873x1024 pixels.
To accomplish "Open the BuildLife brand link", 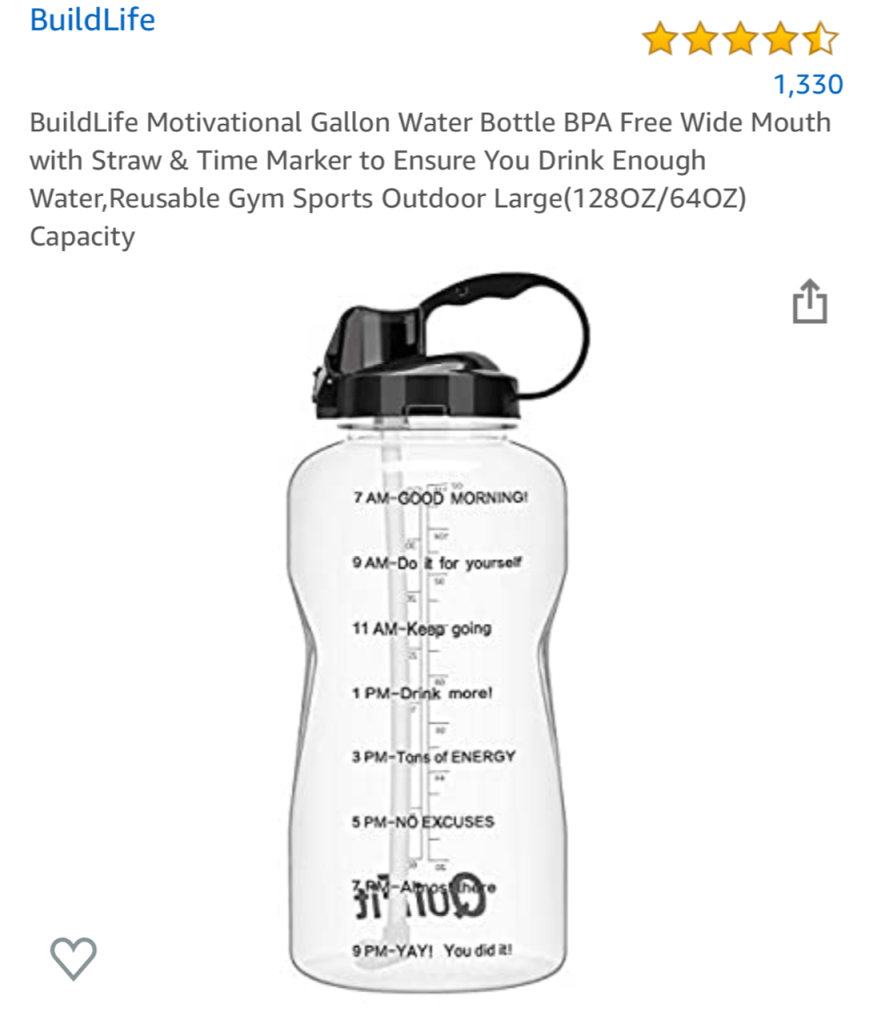I will (x=93, y=19).
